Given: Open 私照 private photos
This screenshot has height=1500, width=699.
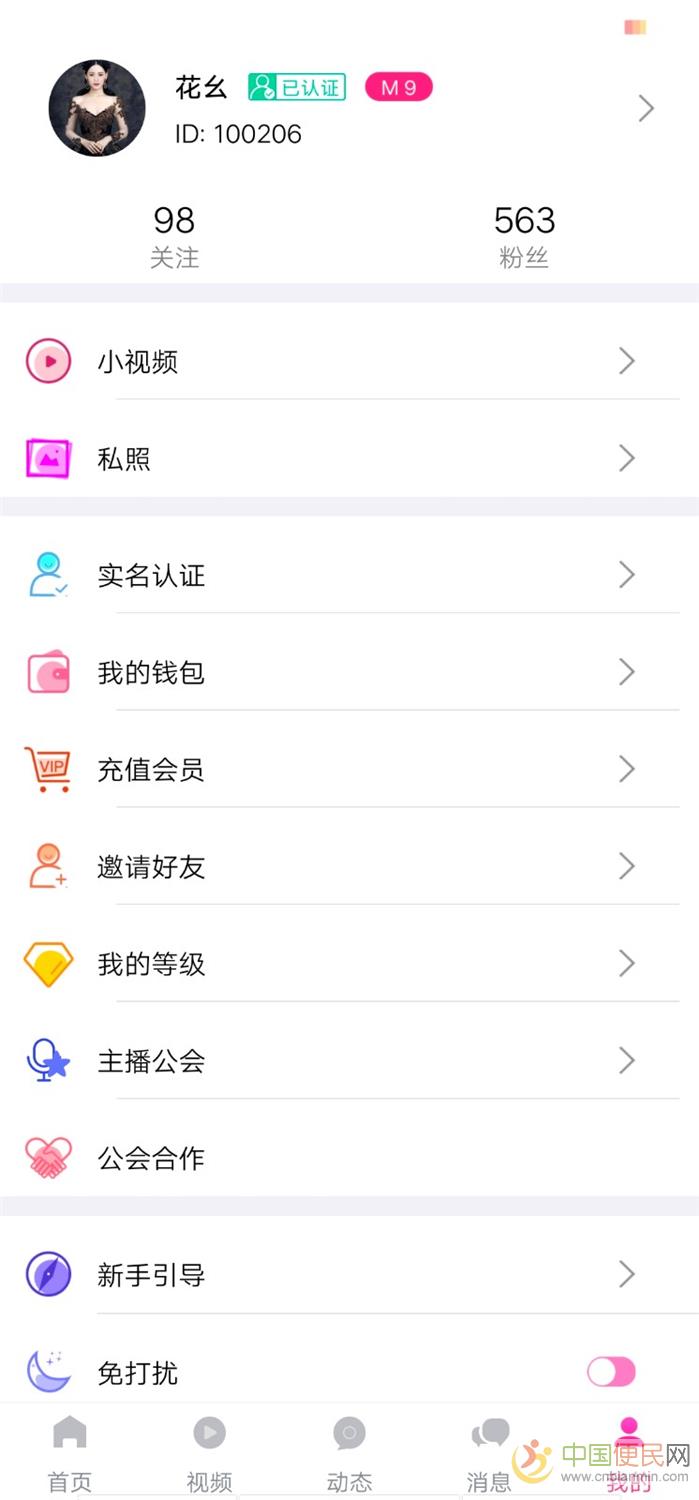Looking at the screenshot, I should tap(349, 458).
